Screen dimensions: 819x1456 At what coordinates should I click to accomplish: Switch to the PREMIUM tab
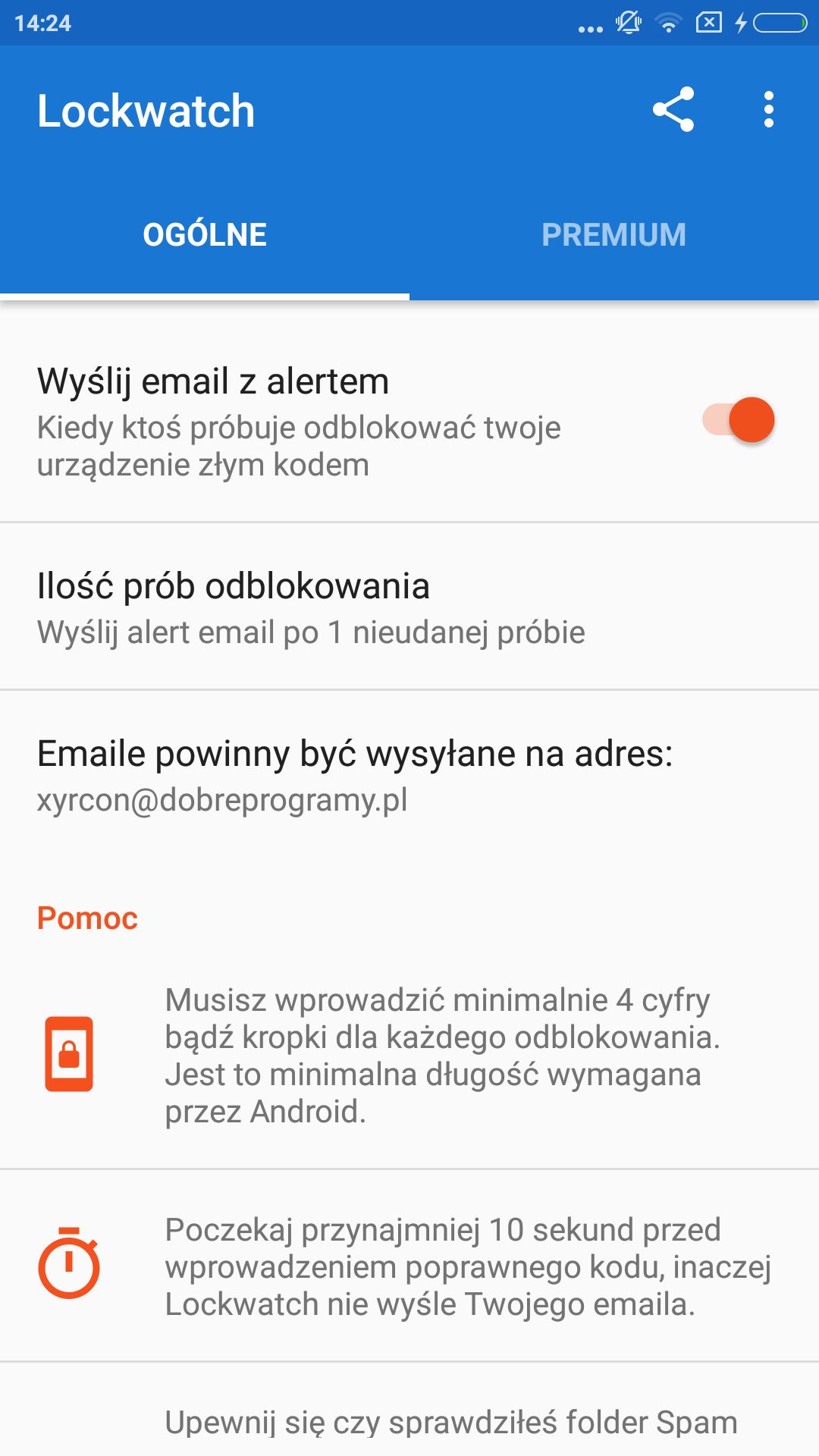pyautogui.click(x=614, y=235)
